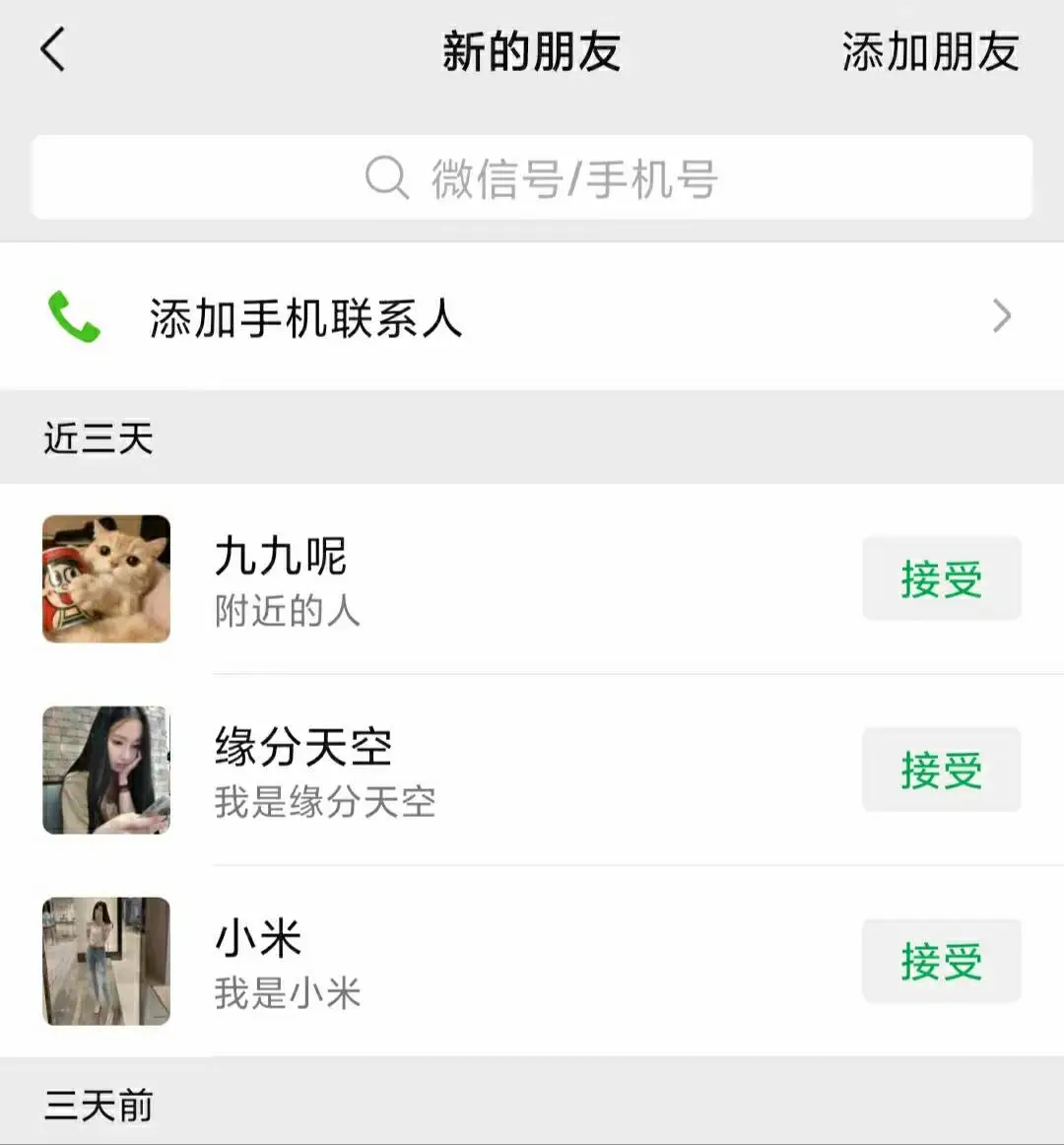This screenshot has width=1064, height=1145.
Task: View 缘分天空's friend request details
Action: coord(443,771)
